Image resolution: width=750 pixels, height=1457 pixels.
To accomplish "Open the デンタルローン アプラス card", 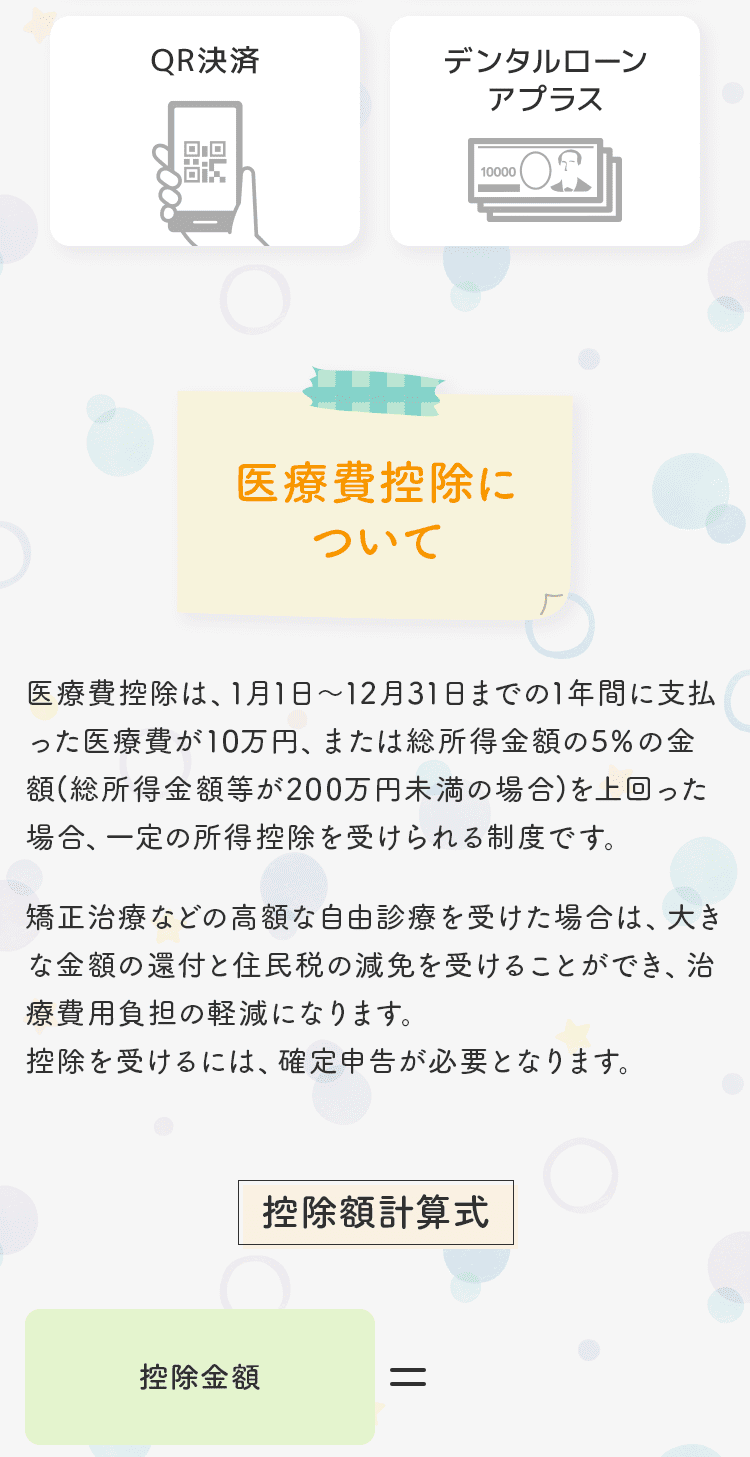I will pos(545,130).
